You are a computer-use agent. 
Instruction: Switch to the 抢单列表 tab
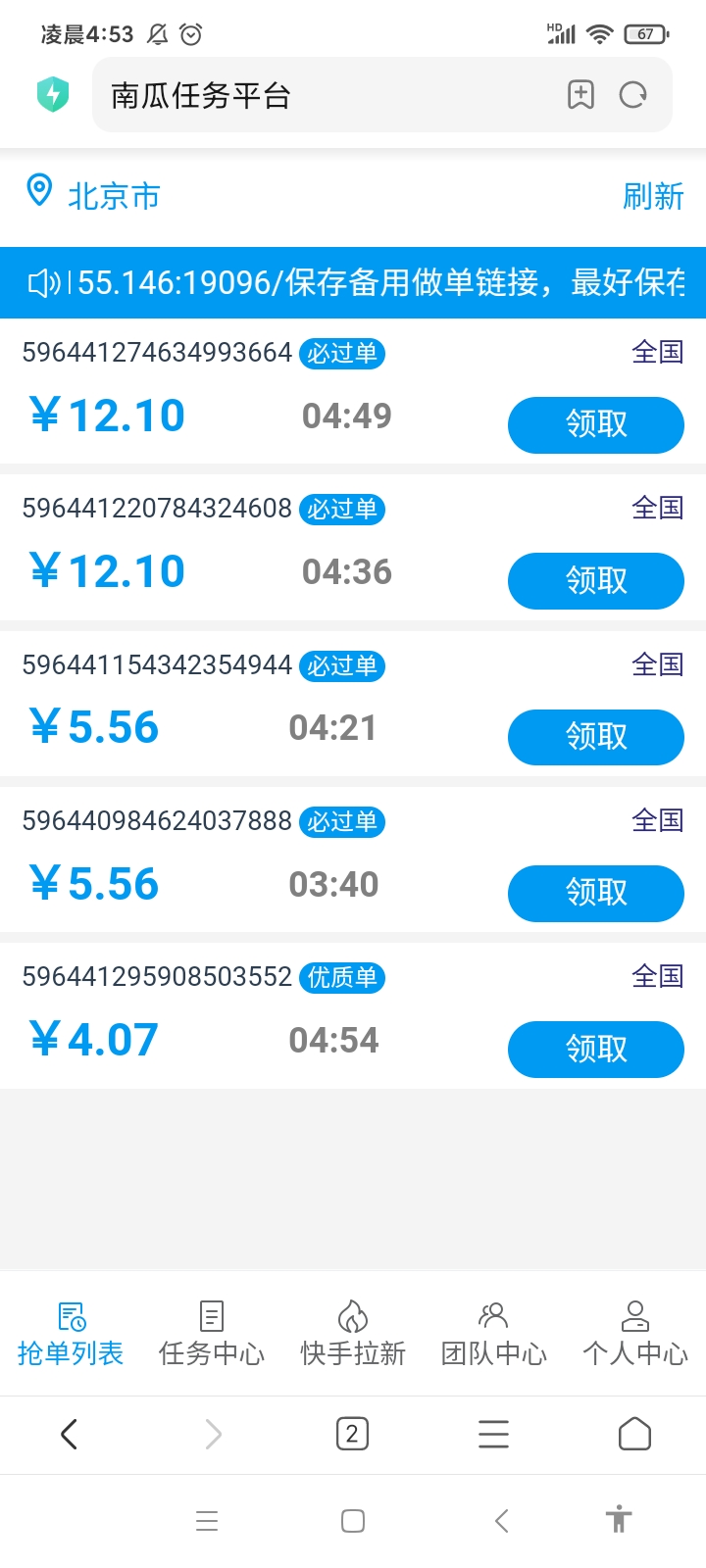(70, 1354)
